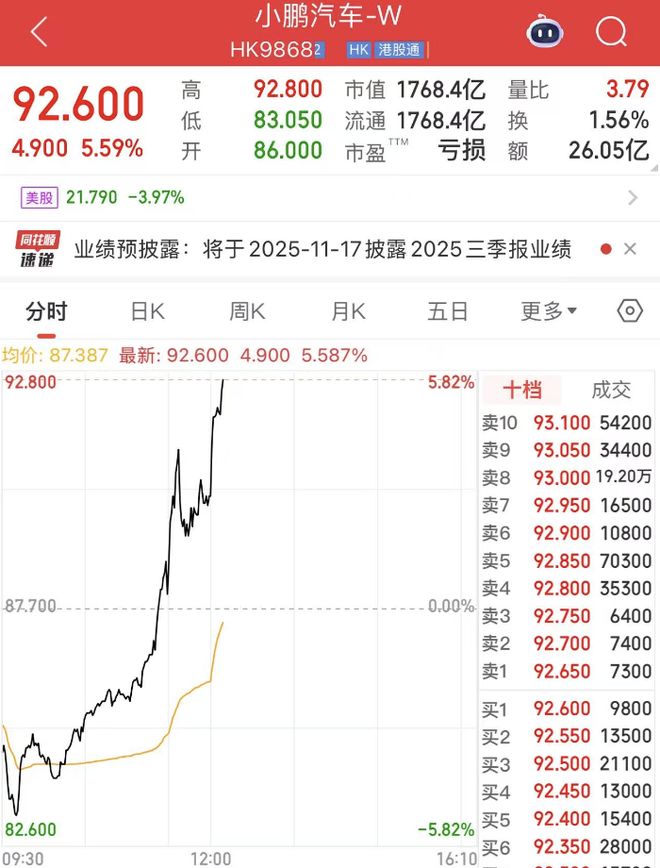Select the 十档 order book tab
This screenshot has height=868, width=660.
(x=521, y=390)
